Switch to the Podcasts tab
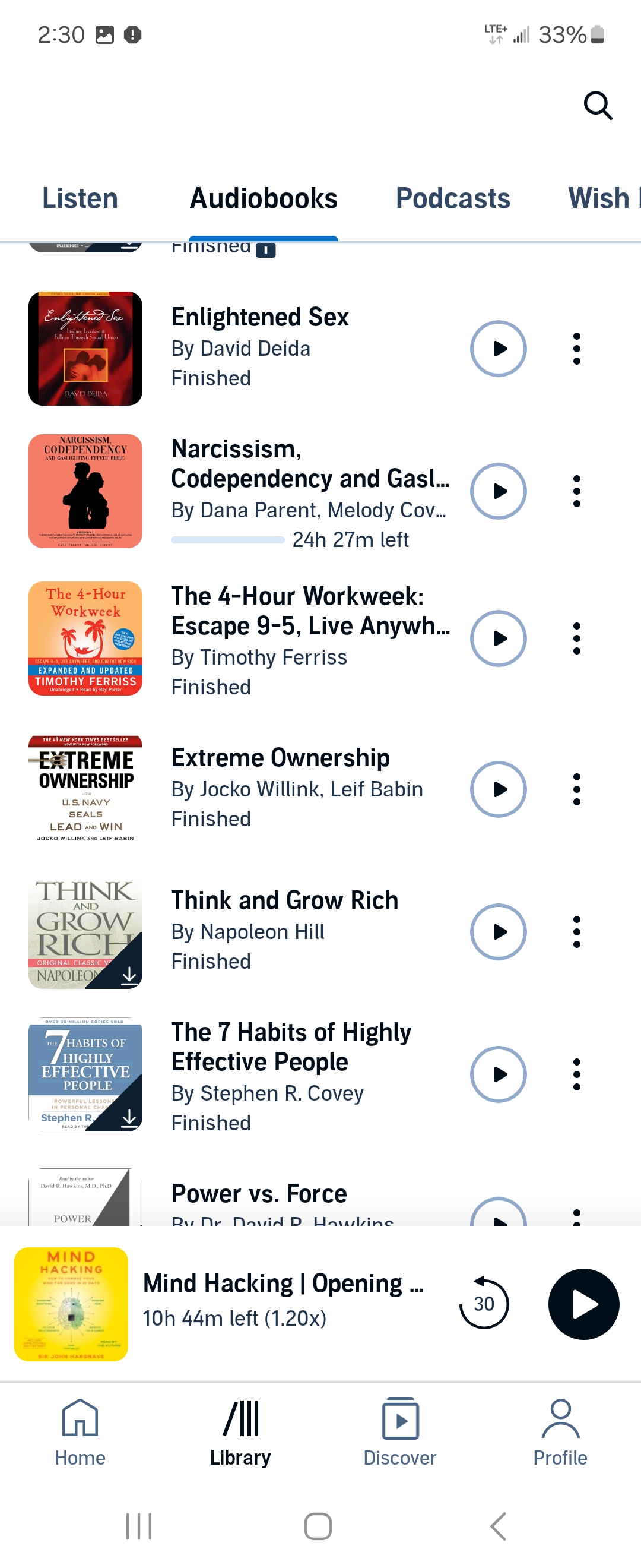This screenshot has width=641, height=1568. (x=452, y=198)
